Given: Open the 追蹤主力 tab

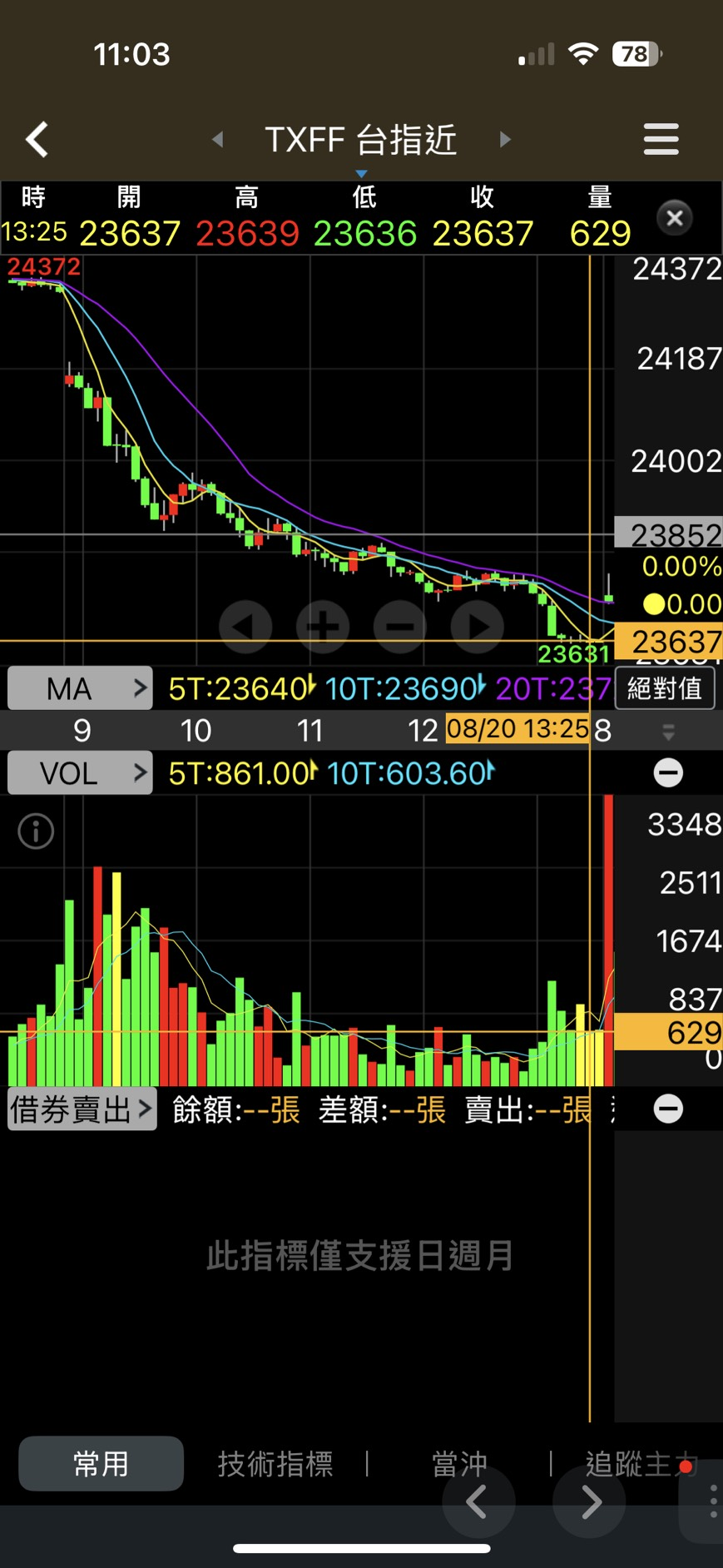Looking at the screenshot, I should pyautogui.click(x=631, y=1463).
